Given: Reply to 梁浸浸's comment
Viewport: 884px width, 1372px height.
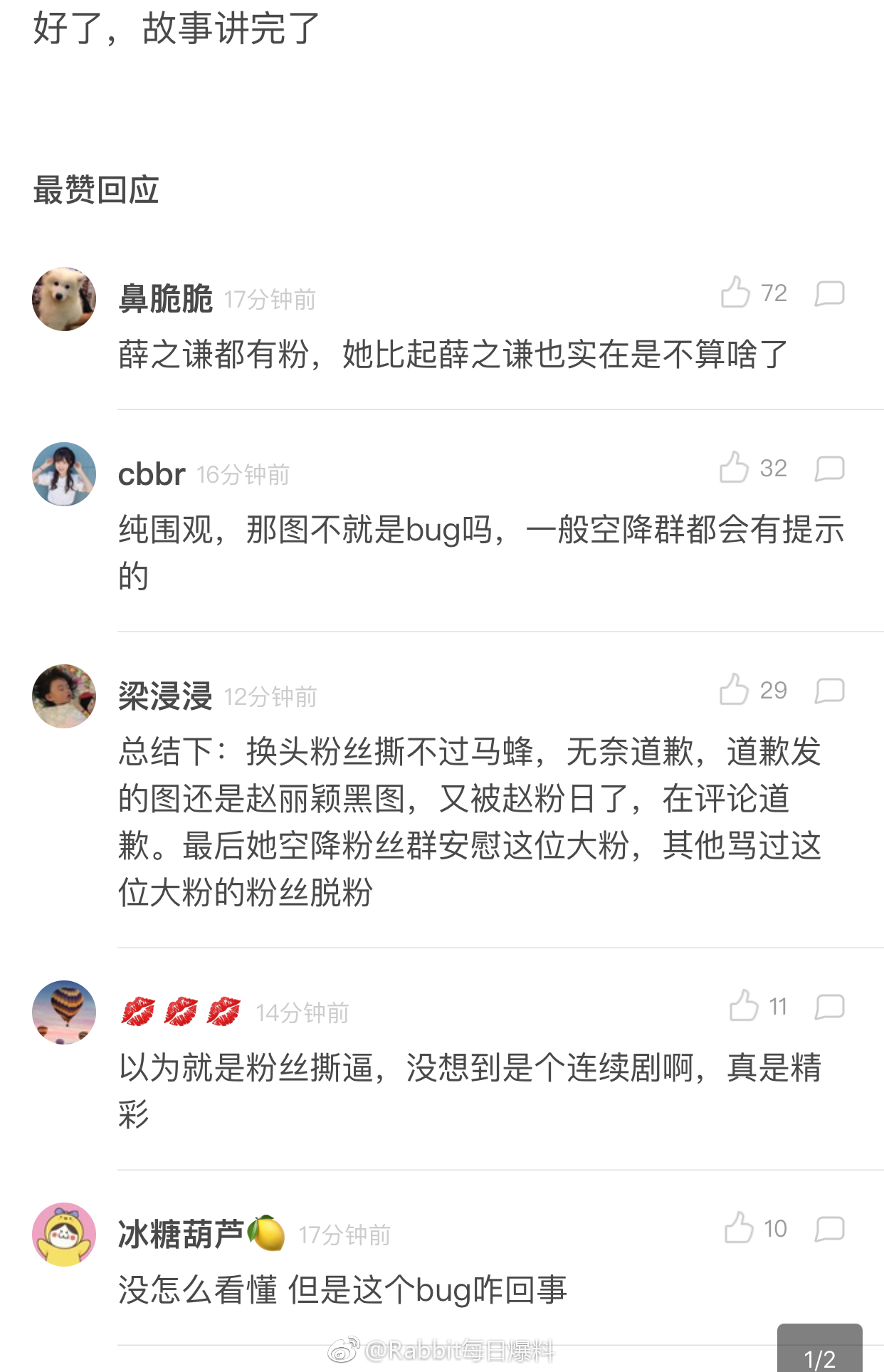Looking at the screenshot, I should (x=829, y=690).
